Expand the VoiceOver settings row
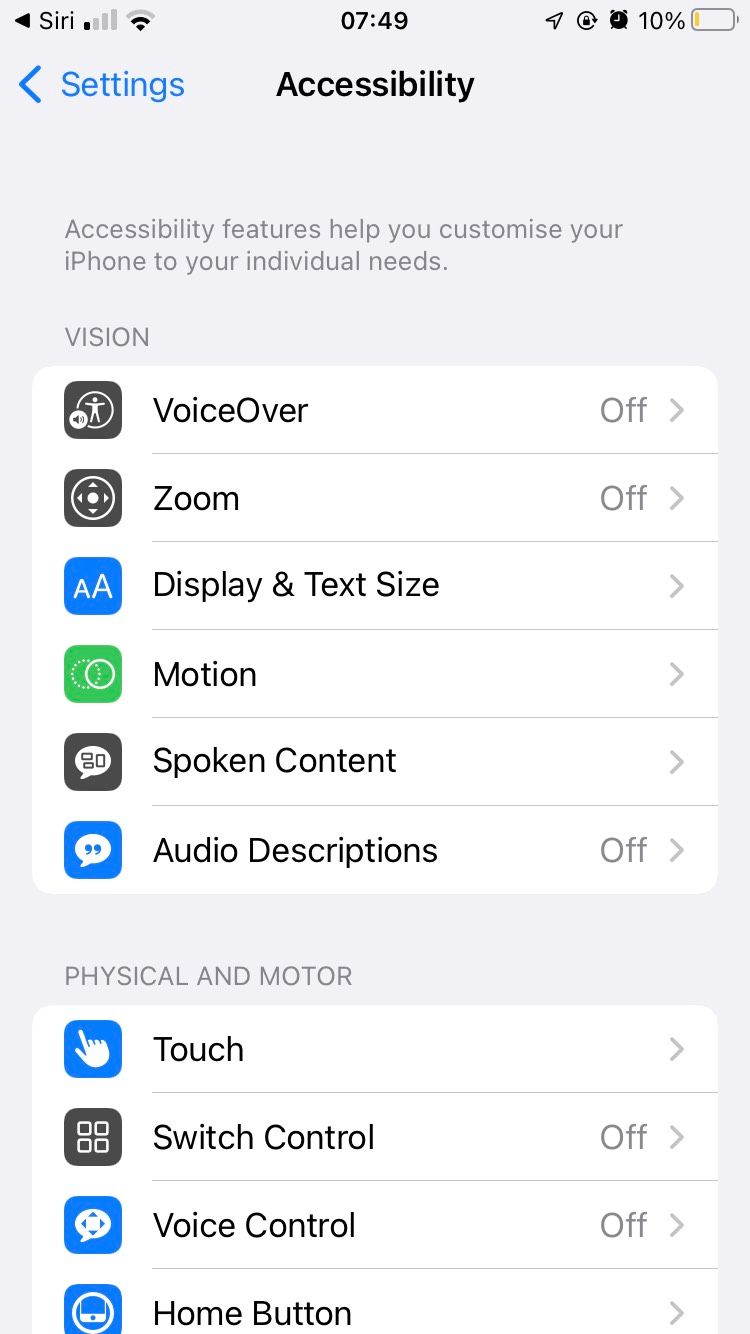The width and height of the screenshot is (750, 1334). (x=400, y=410)
